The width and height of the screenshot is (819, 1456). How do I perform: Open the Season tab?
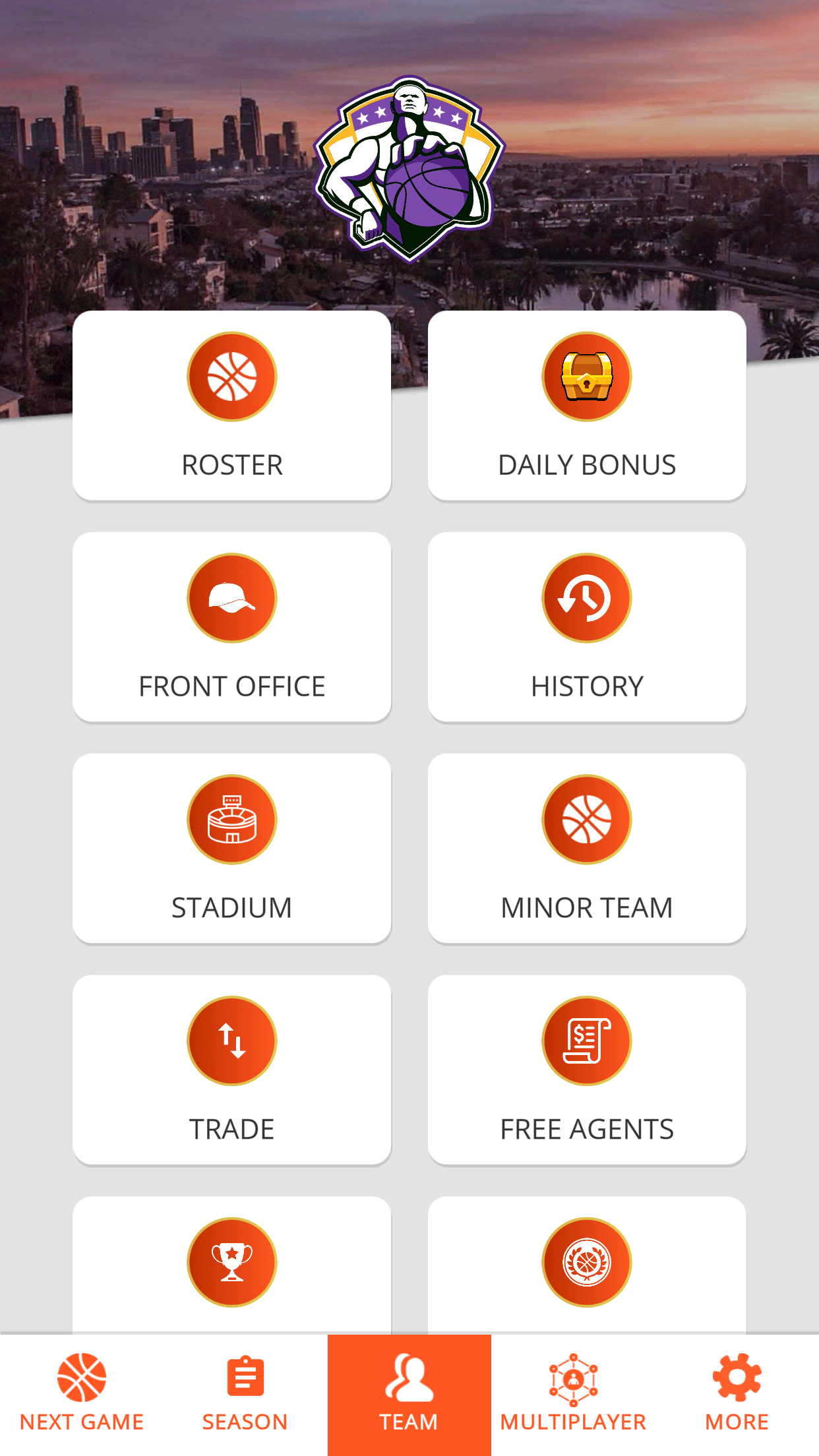click(245, 1395)
